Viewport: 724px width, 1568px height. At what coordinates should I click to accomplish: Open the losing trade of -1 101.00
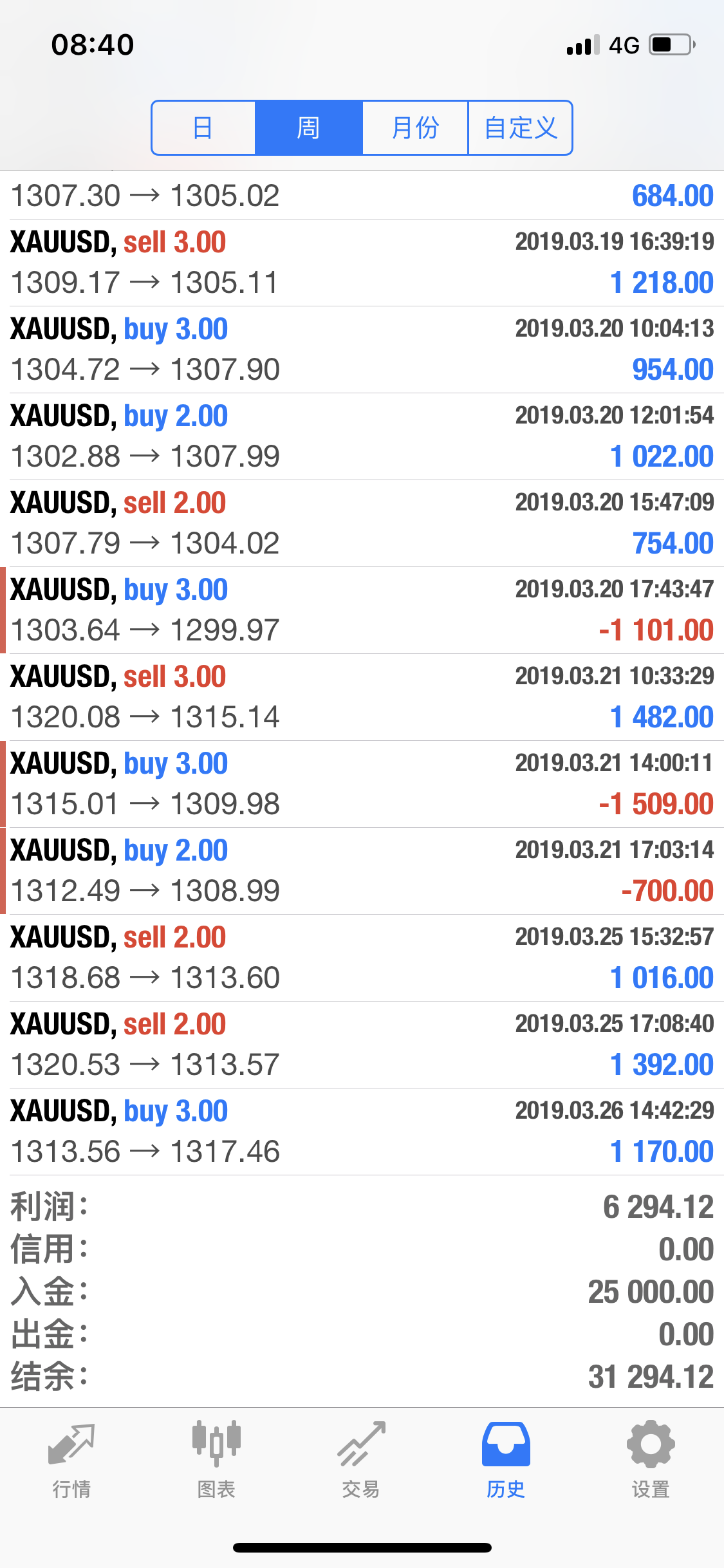362,610
